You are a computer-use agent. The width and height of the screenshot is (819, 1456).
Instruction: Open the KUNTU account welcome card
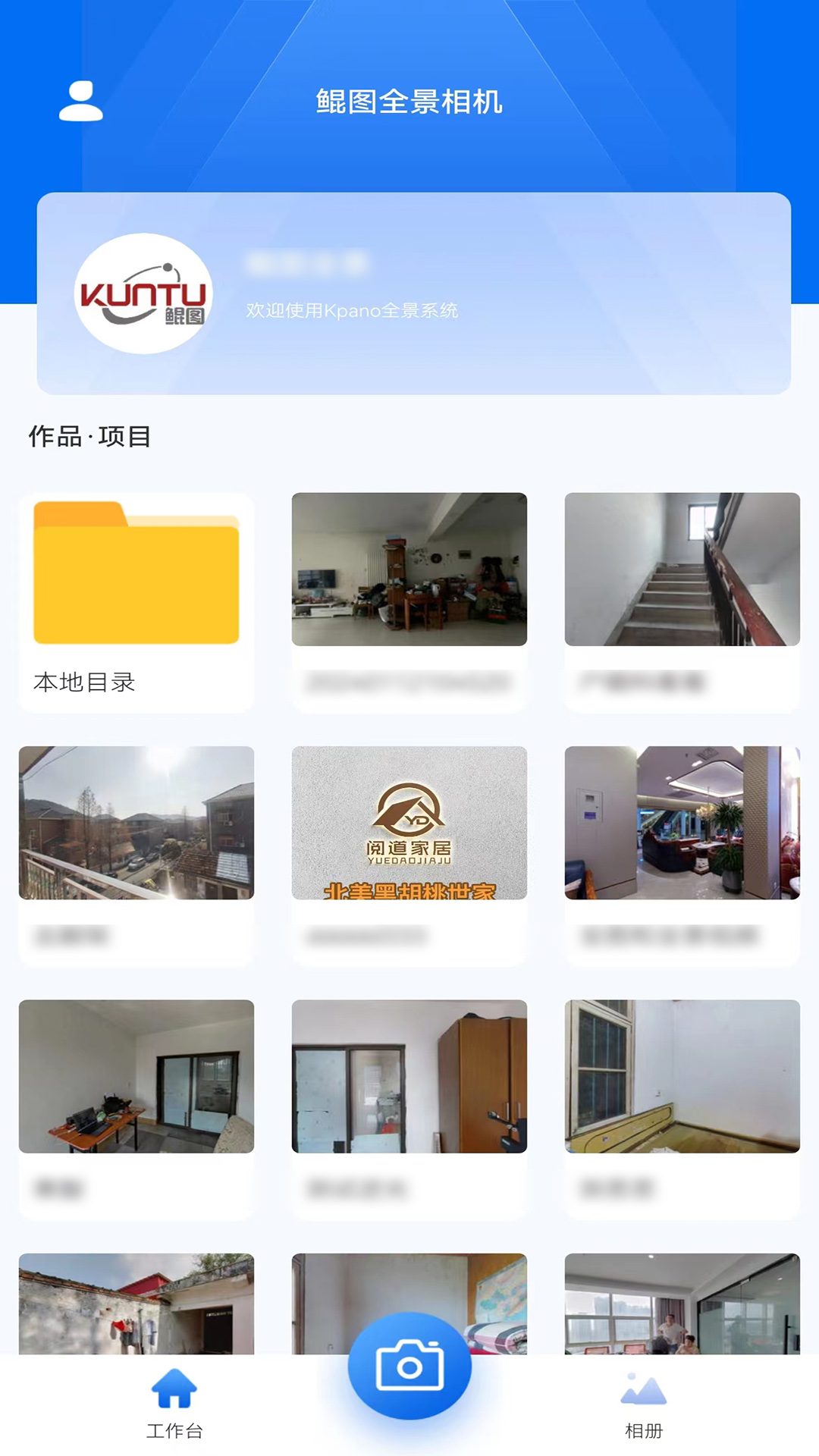(x=414, y=293)
